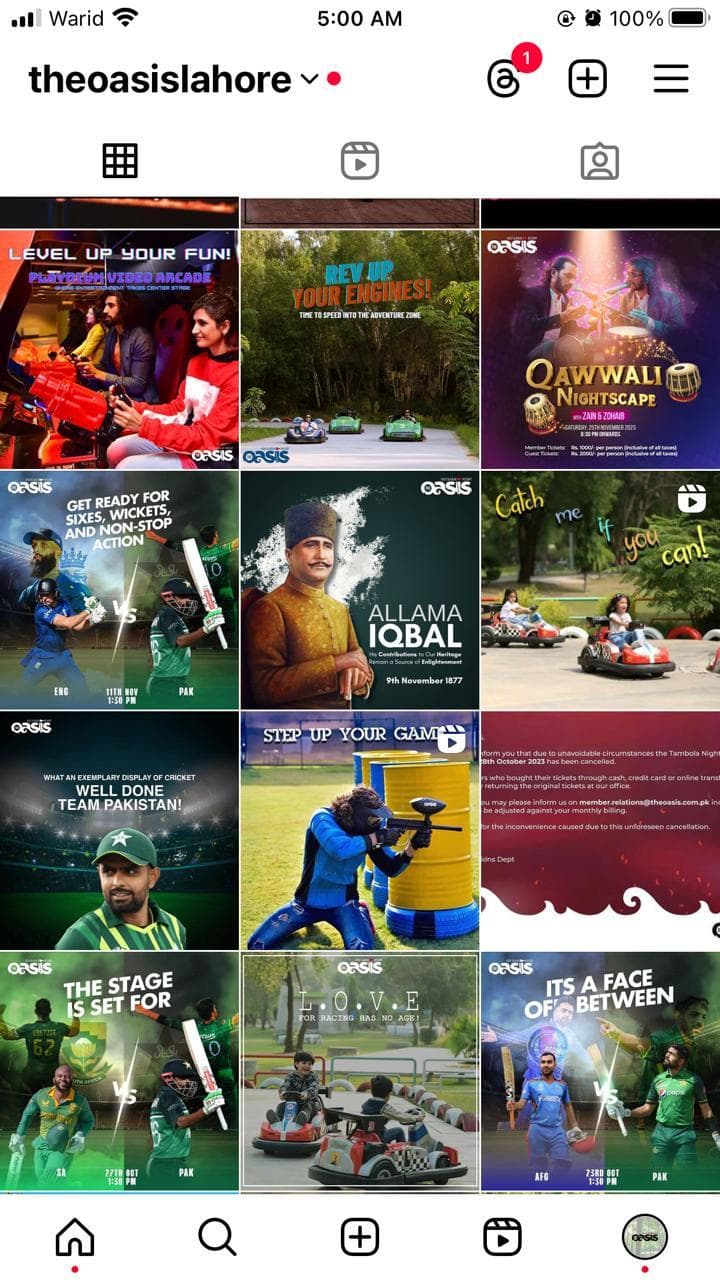Play the Step Up Your Game paintball reel
Image resolution: width=720 pixels, height=1280 pixels.
pos(360,830)
